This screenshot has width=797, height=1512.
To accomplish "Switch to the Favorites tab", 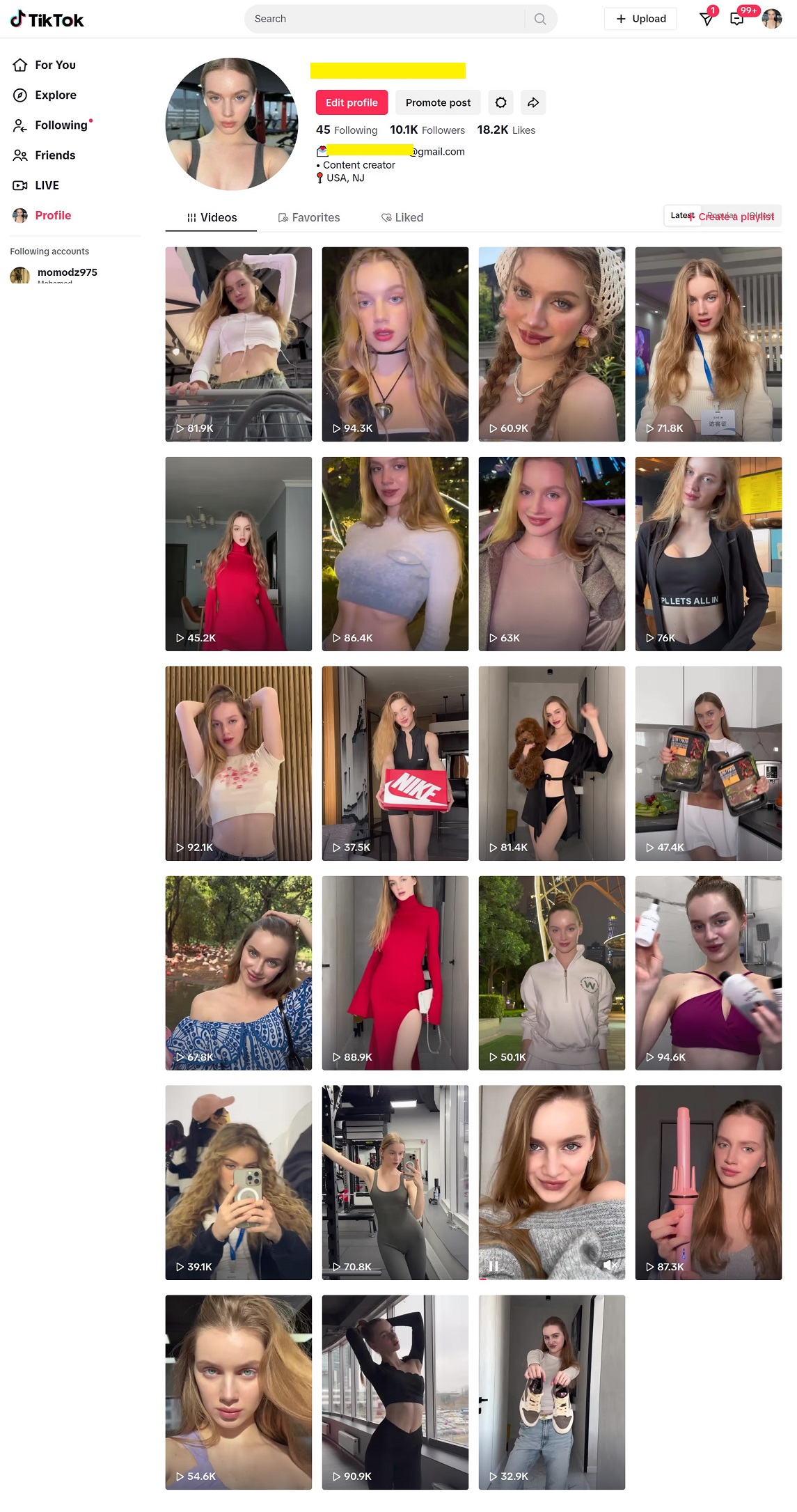I will [x=309, y=217].
